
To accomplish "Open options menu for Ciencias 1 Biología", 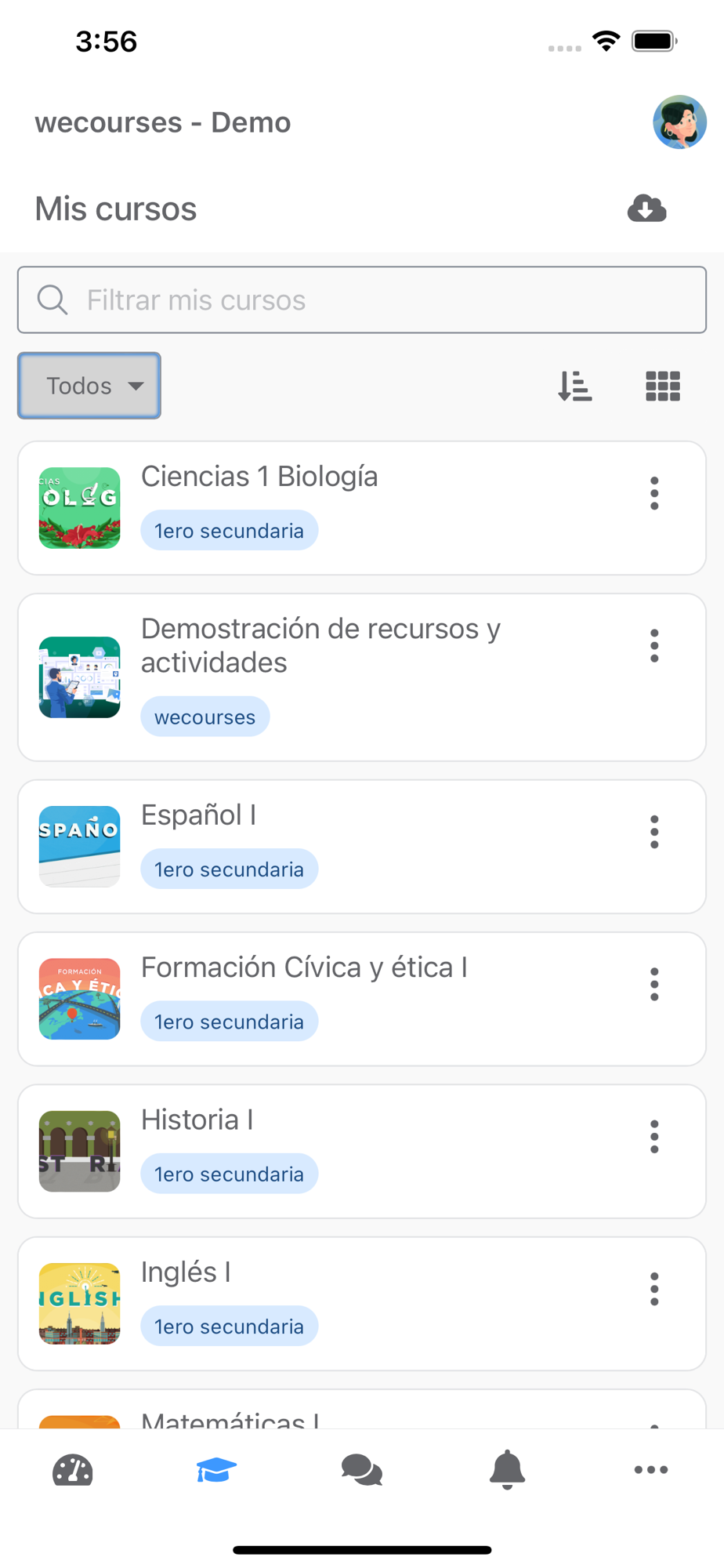I will click(654, 493).
